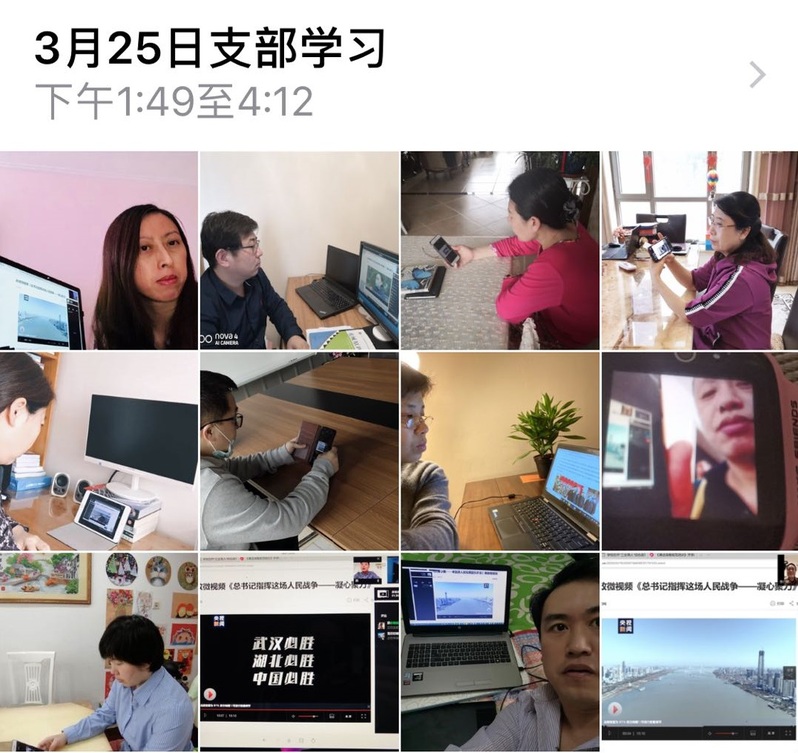View photo of white monitor and tablet on desk
Image resolution: width=798 pixels, height=753 pixels.
98,451
